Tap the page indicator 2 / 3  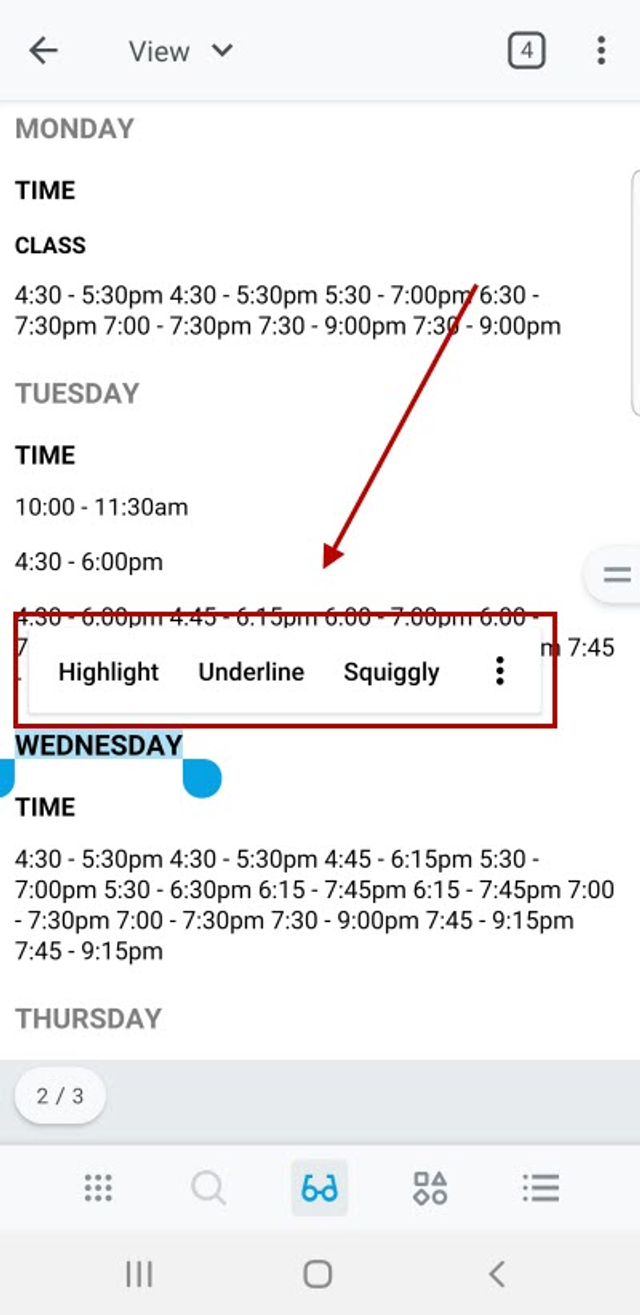point(60,1096)
